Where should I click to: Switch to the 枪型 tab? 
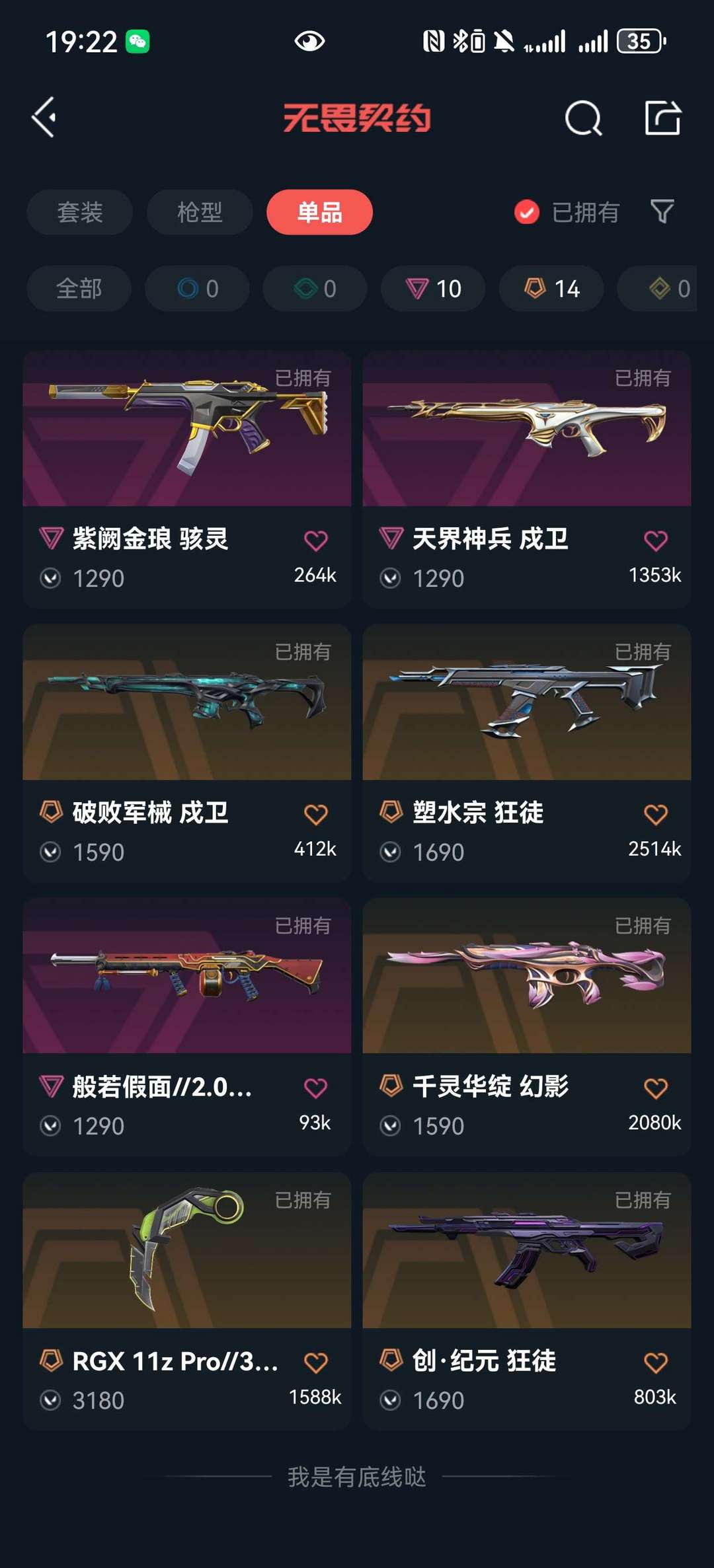pos(200,212)
